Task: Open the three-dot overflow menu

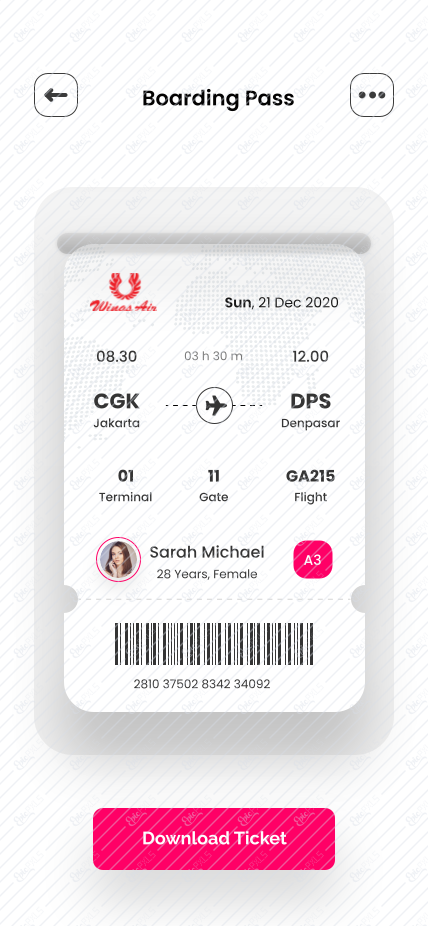Action: [372, 95]
